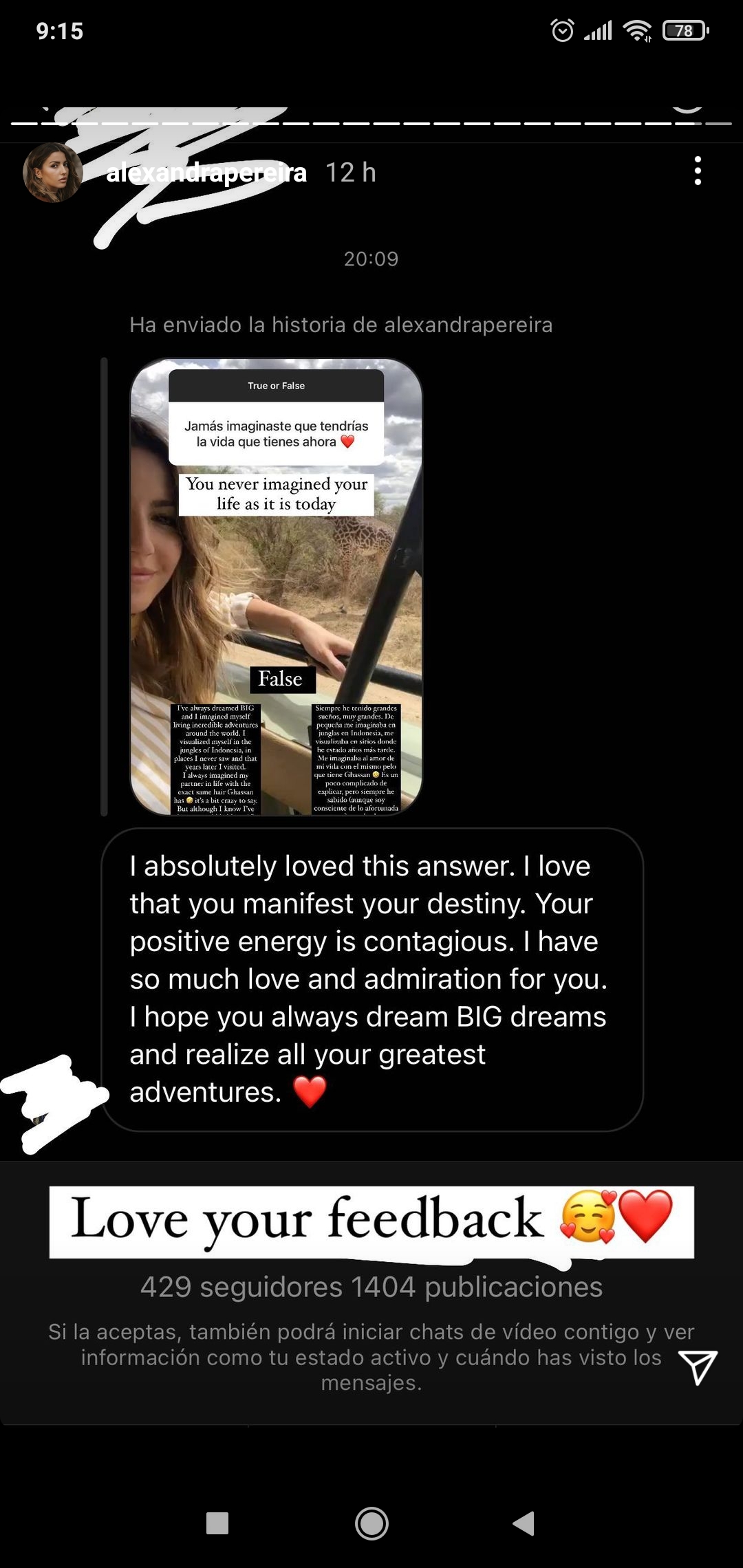Open the story's three-dot options menu
Image resolution: width=743 pixels, height=1568 pixels.
pos(698,171)
